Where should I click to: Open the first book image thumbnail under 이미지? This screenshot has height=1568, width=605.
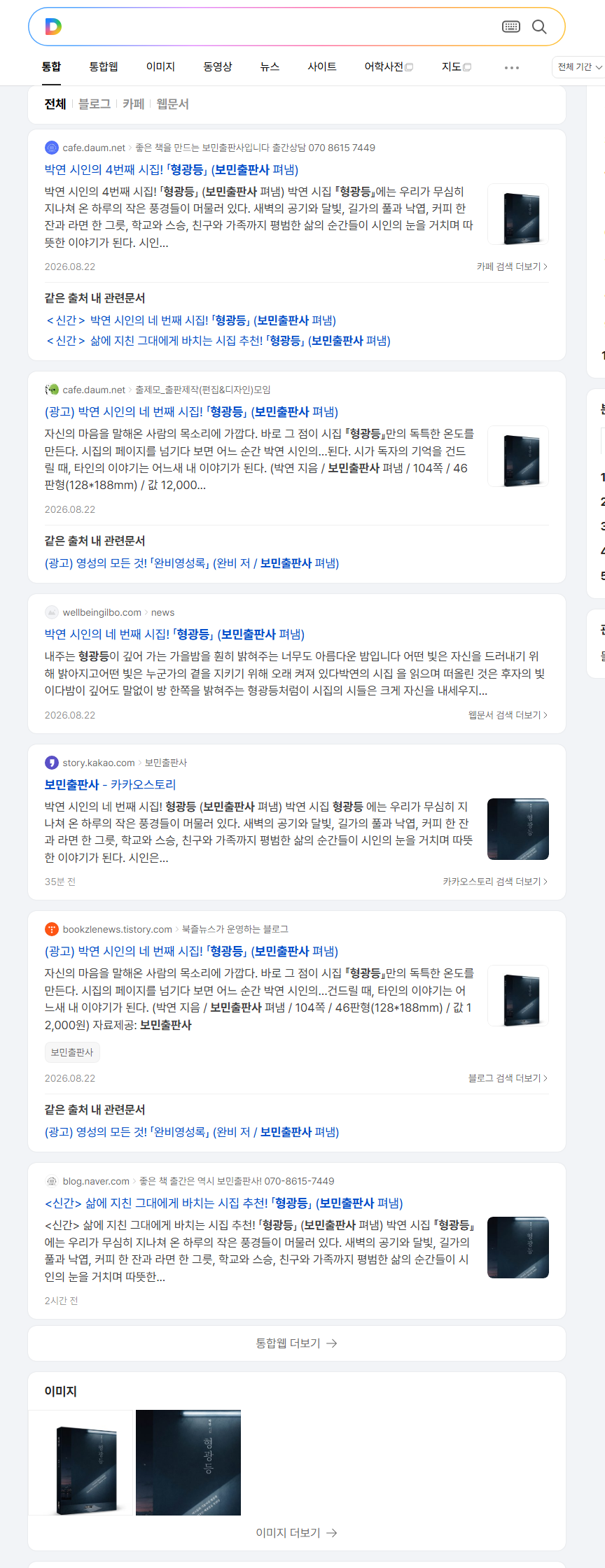click(81, 1462)
